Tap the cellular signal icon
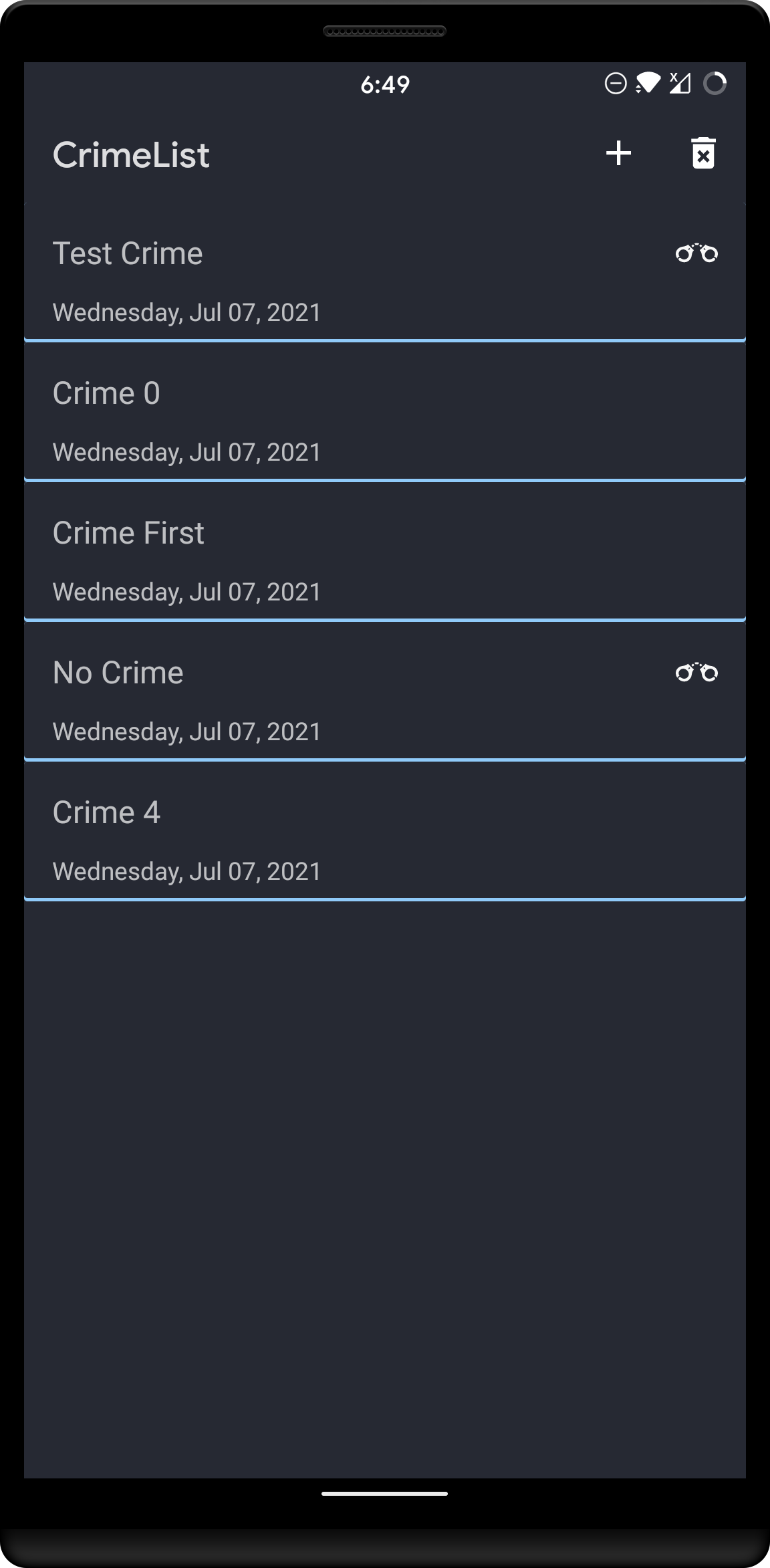Viewport: 770px width, 1568px height. tap(679, 84)
